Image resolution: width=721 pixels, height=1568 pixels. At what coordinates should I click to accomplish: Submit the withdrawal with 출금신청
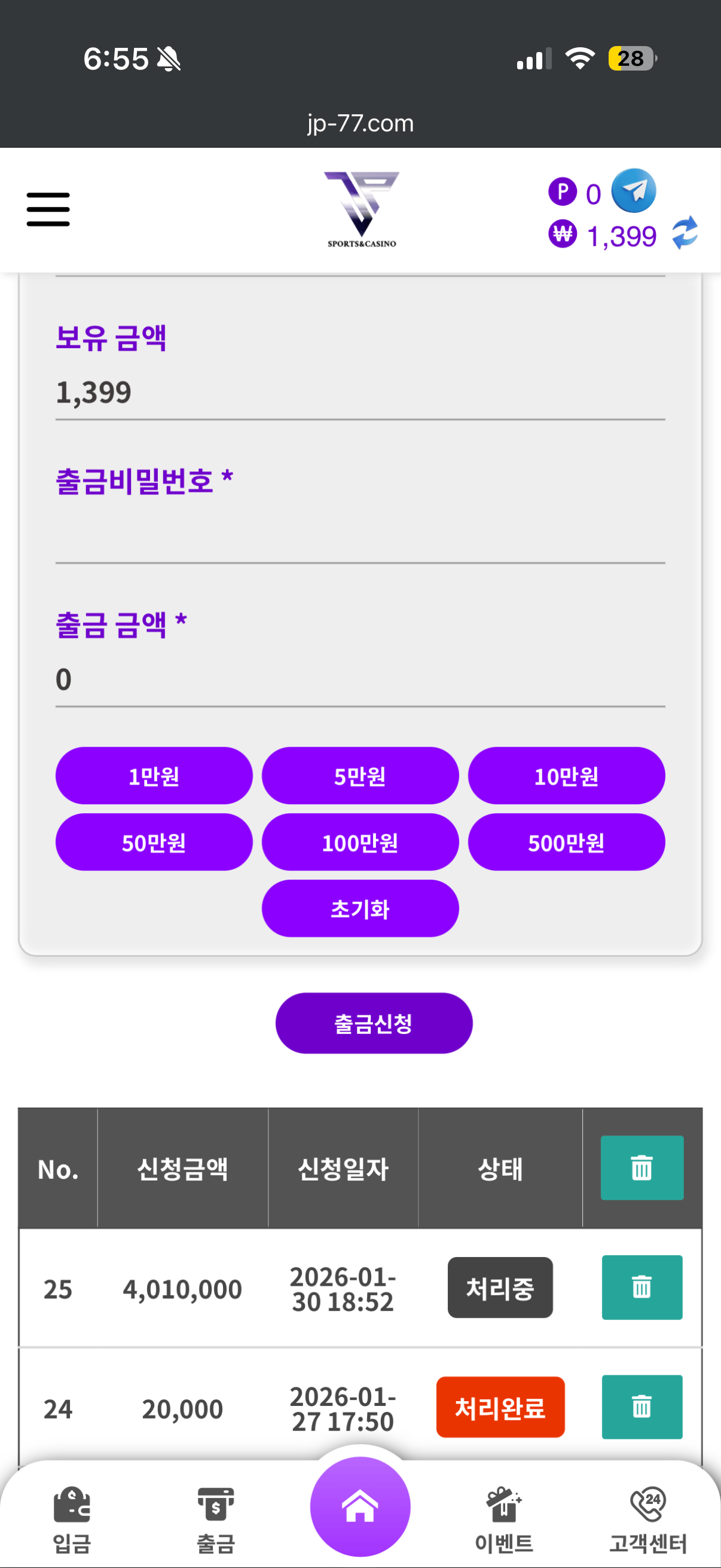click(374, 1023)
